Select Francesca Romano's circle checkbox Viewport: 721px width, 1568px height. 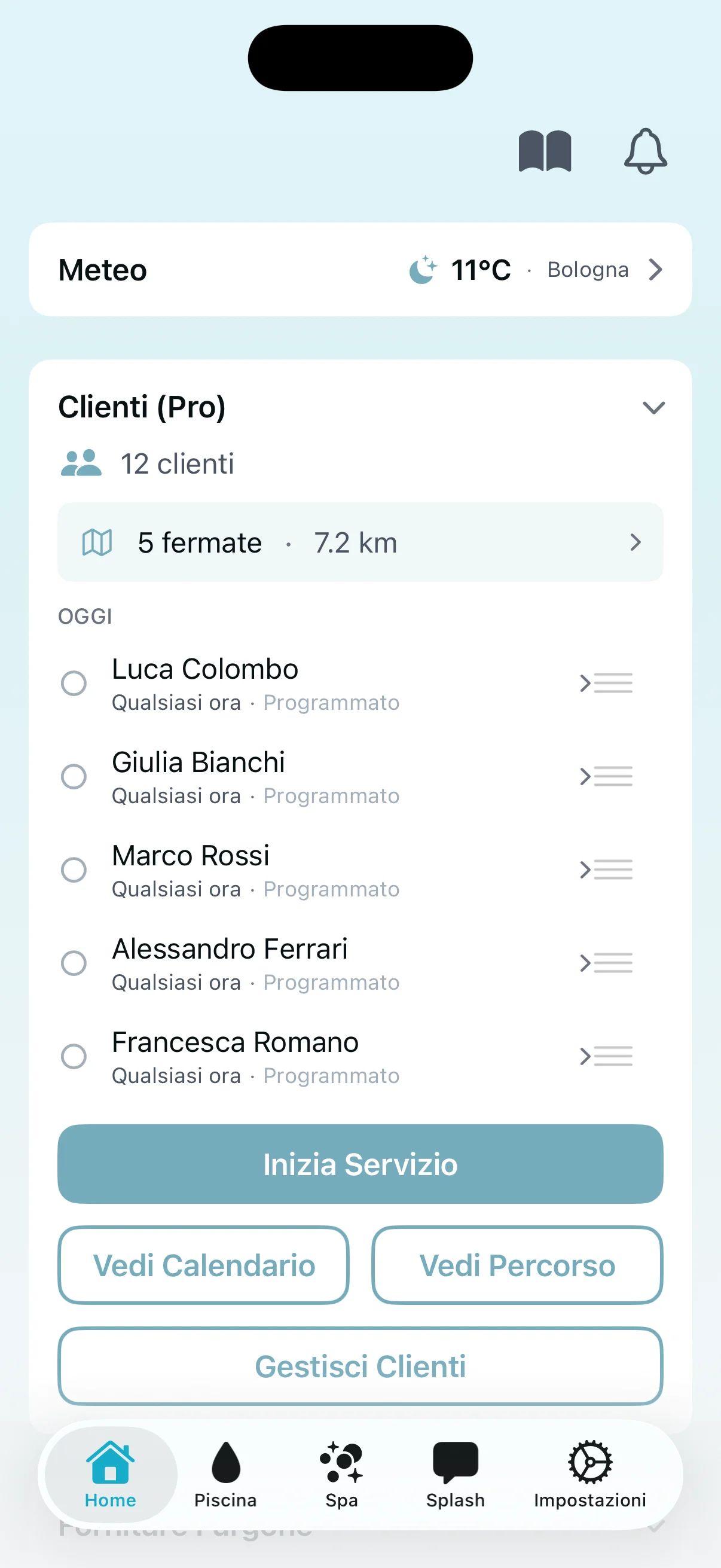(74, 1057)
